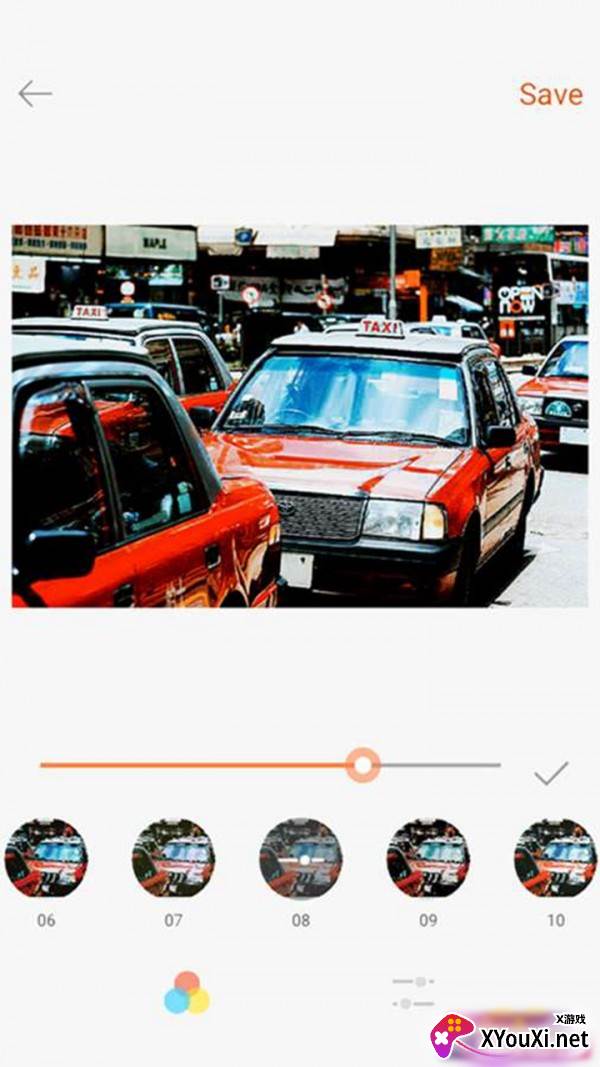
Task: Apply filter 07
Action: pyautogui.click(x=173, y=858)
